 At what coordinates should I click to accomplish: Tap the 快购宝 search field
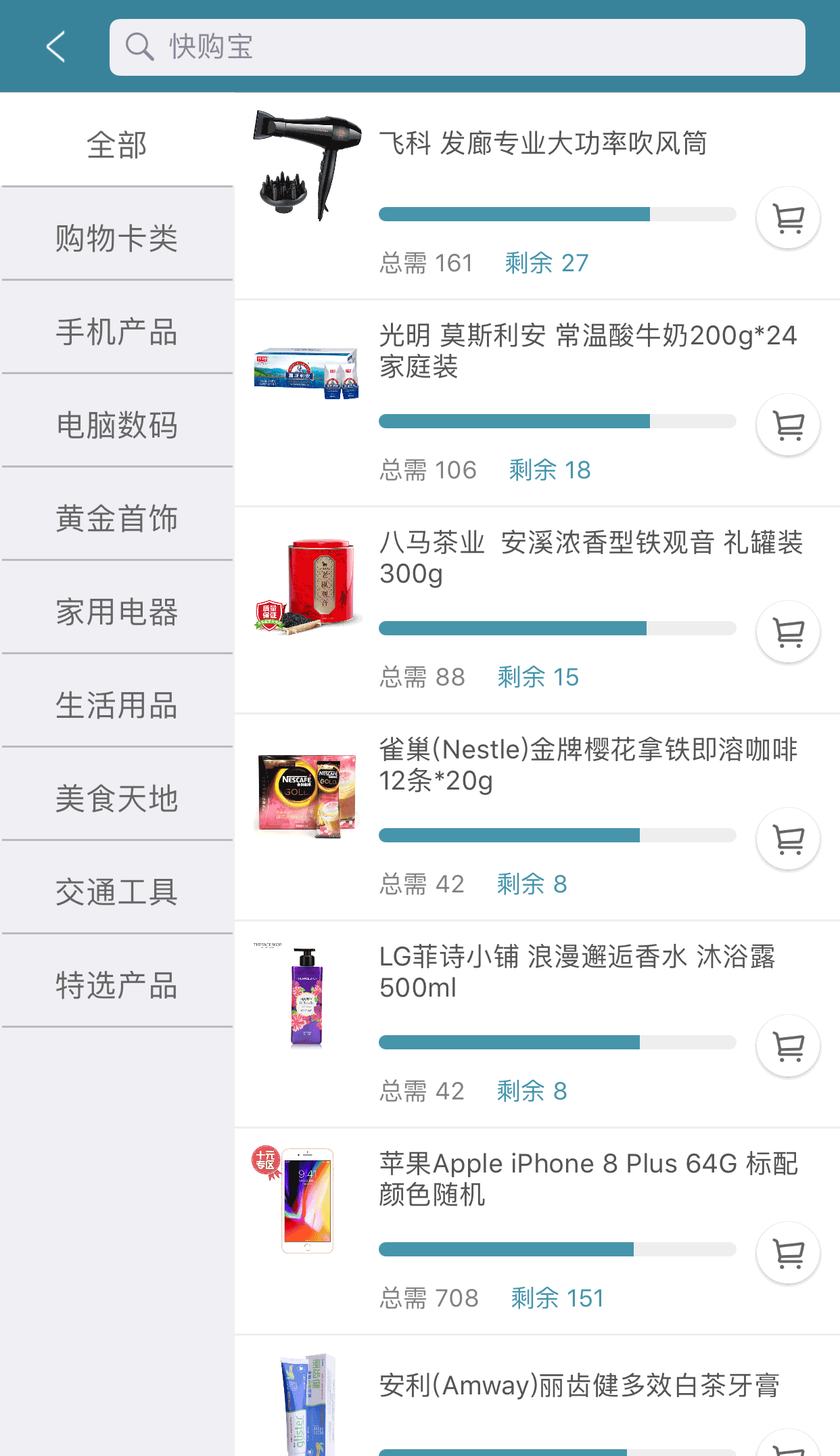coord(457,47)
